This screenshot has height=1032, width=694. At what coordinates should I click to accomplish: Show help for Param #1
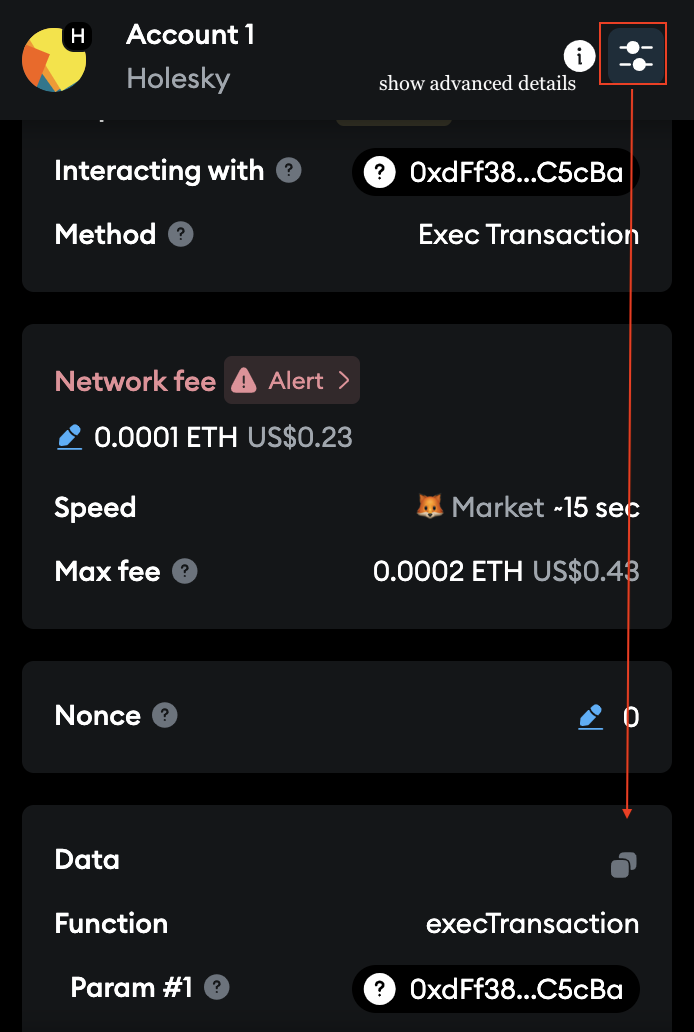tap(217, 989)
